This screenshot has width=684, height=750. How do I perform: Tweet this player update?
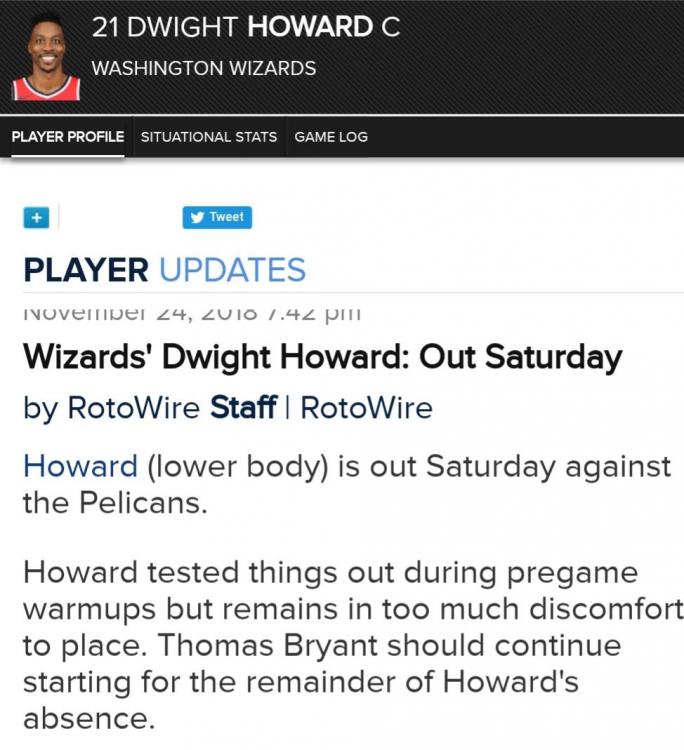pos(217,217)
